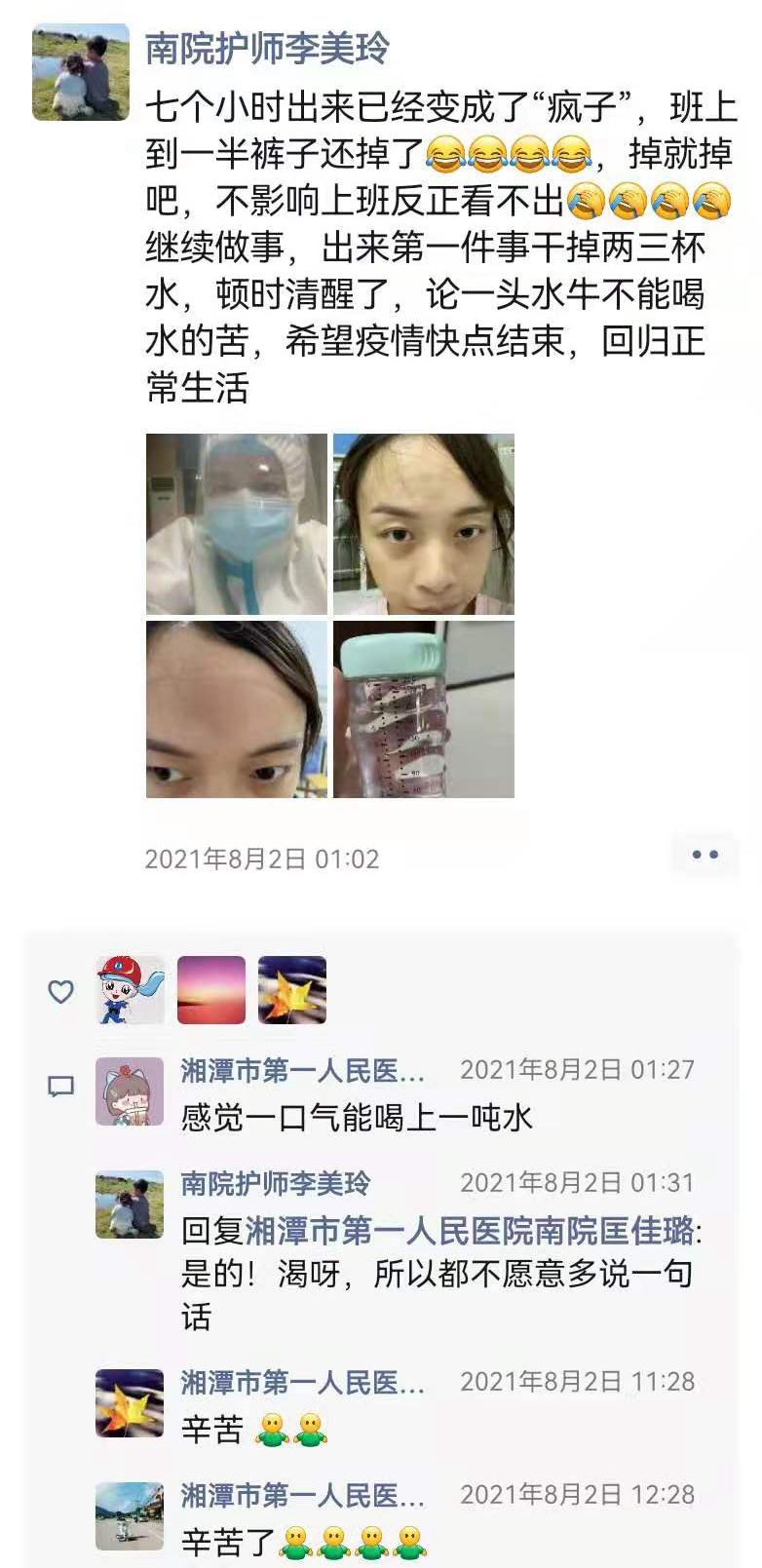Reply to comment 感觉一口气能喝上一吨水

357,1117
